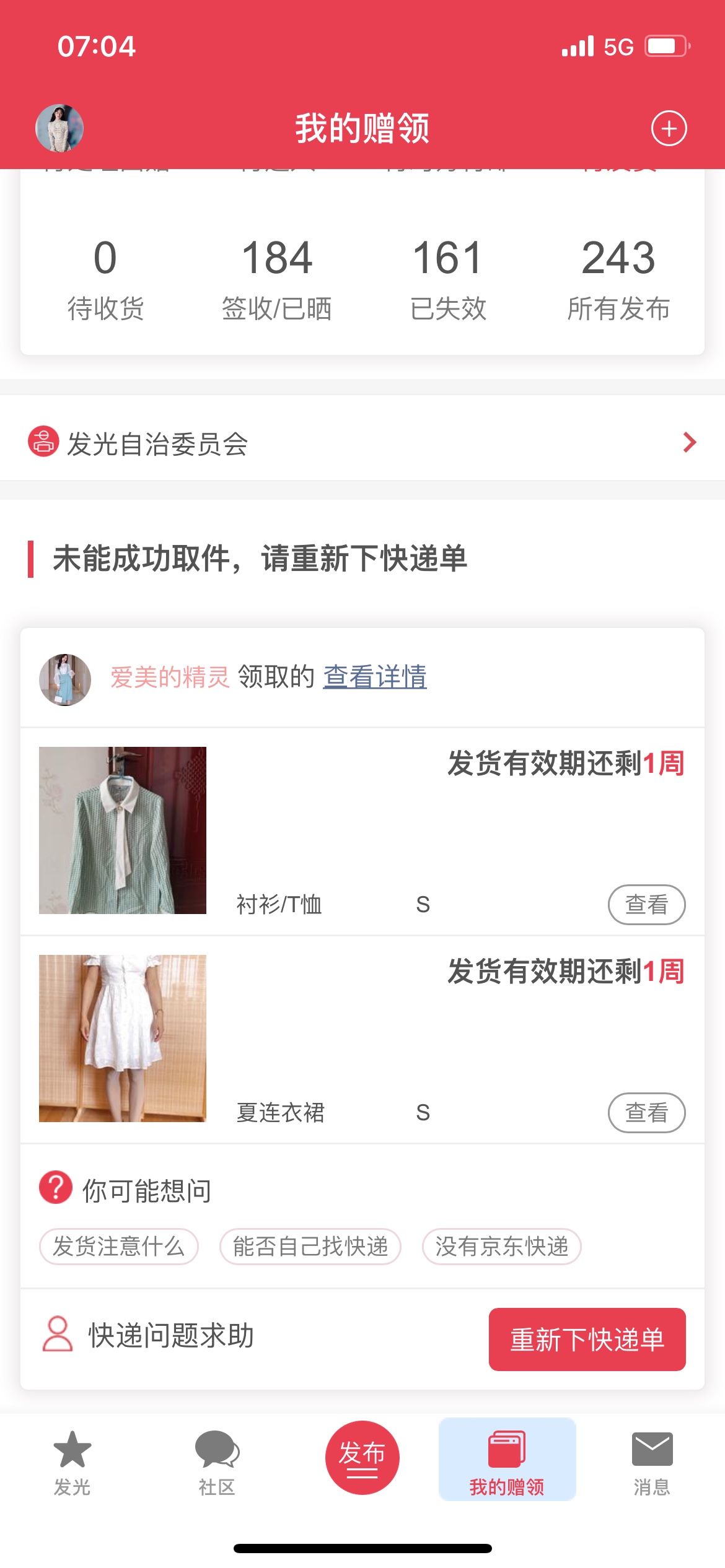Open 快递问题求助 help
Image resolution: width=725 pixels, height=1568 pixels.
click(149, 1335)
